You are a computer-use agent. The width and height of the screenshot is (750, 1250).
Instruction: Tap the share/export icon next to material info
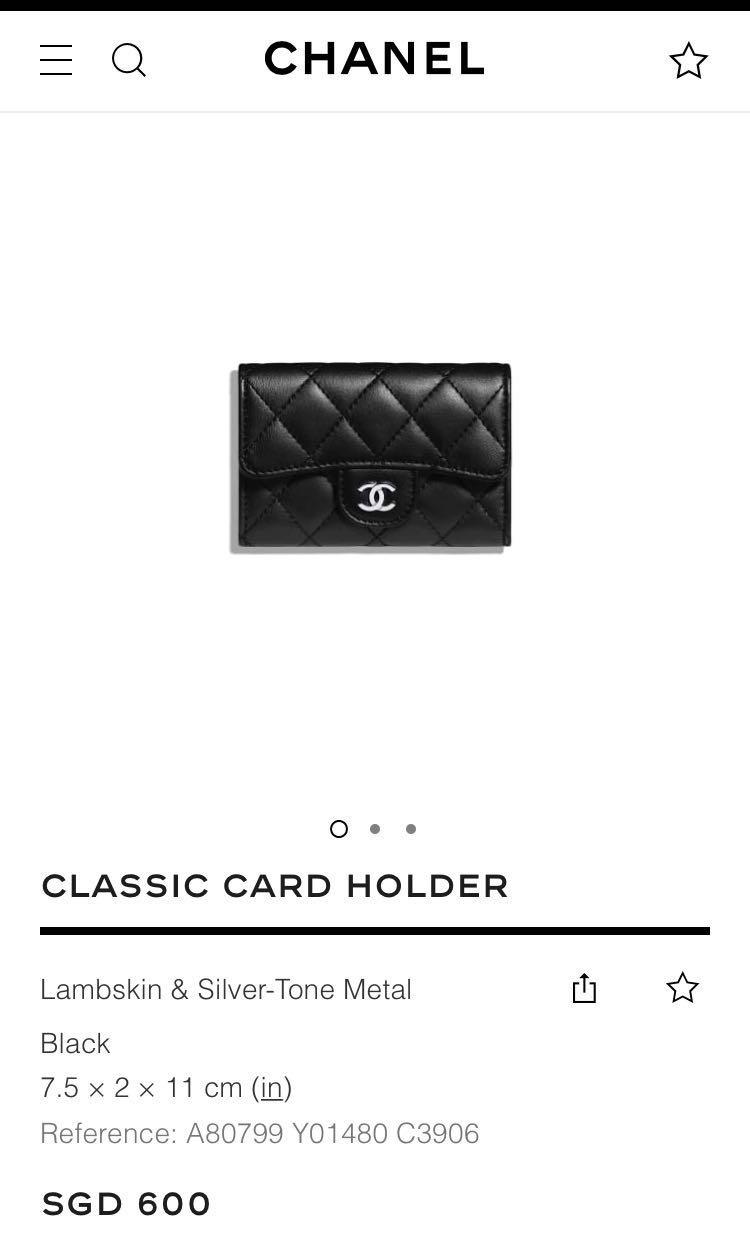[583, 988]
